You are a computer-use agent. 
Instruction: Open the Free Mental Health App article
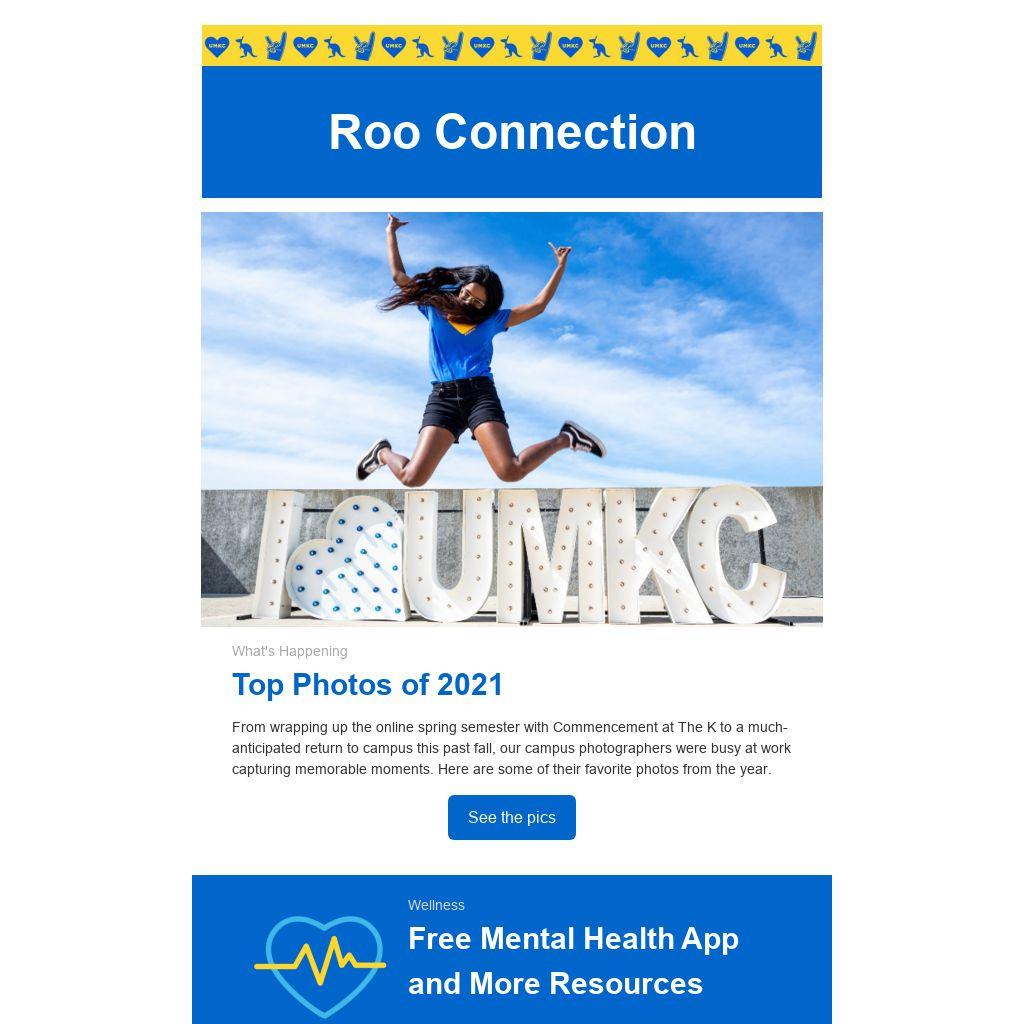tap(573, 960)
